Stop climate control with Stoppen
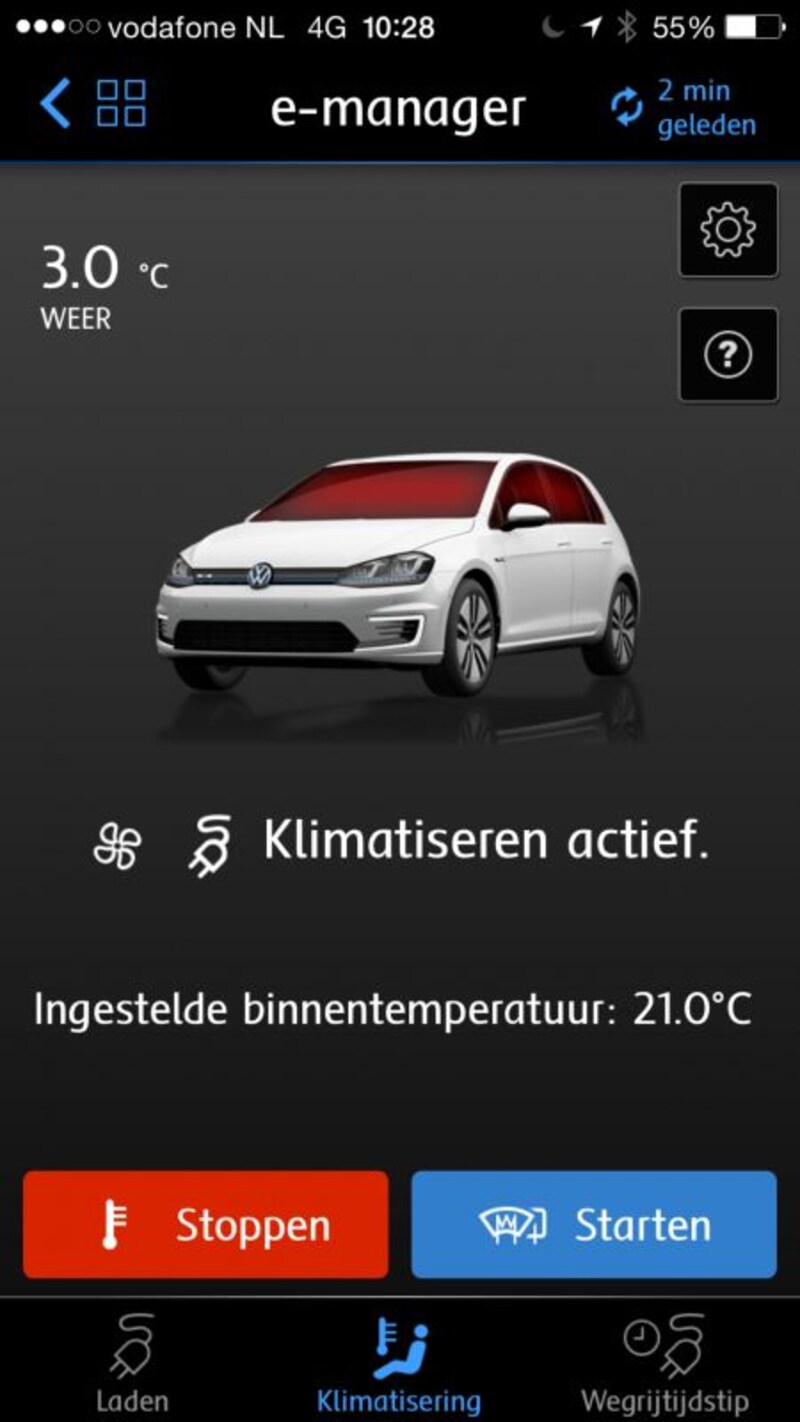Image resolution: width=800 pixels, height=1422 pixels. [205, 1225]
